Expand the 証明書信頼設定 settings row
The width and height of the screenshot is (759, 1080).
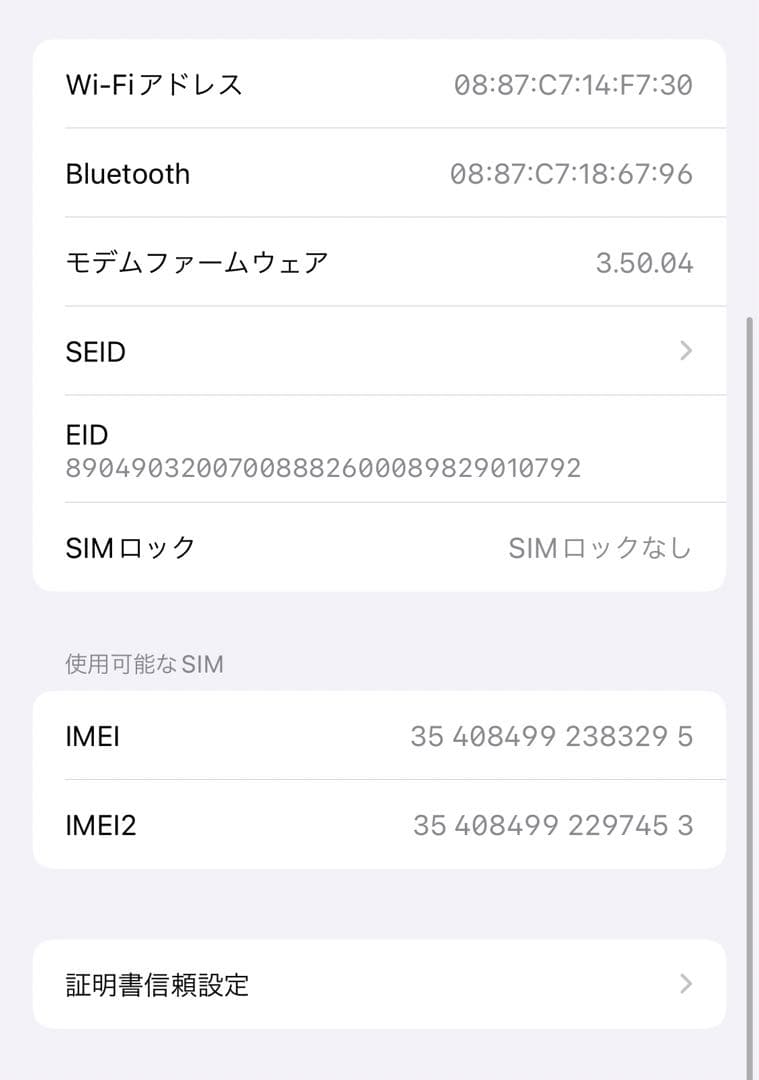(x=380, y=984)
